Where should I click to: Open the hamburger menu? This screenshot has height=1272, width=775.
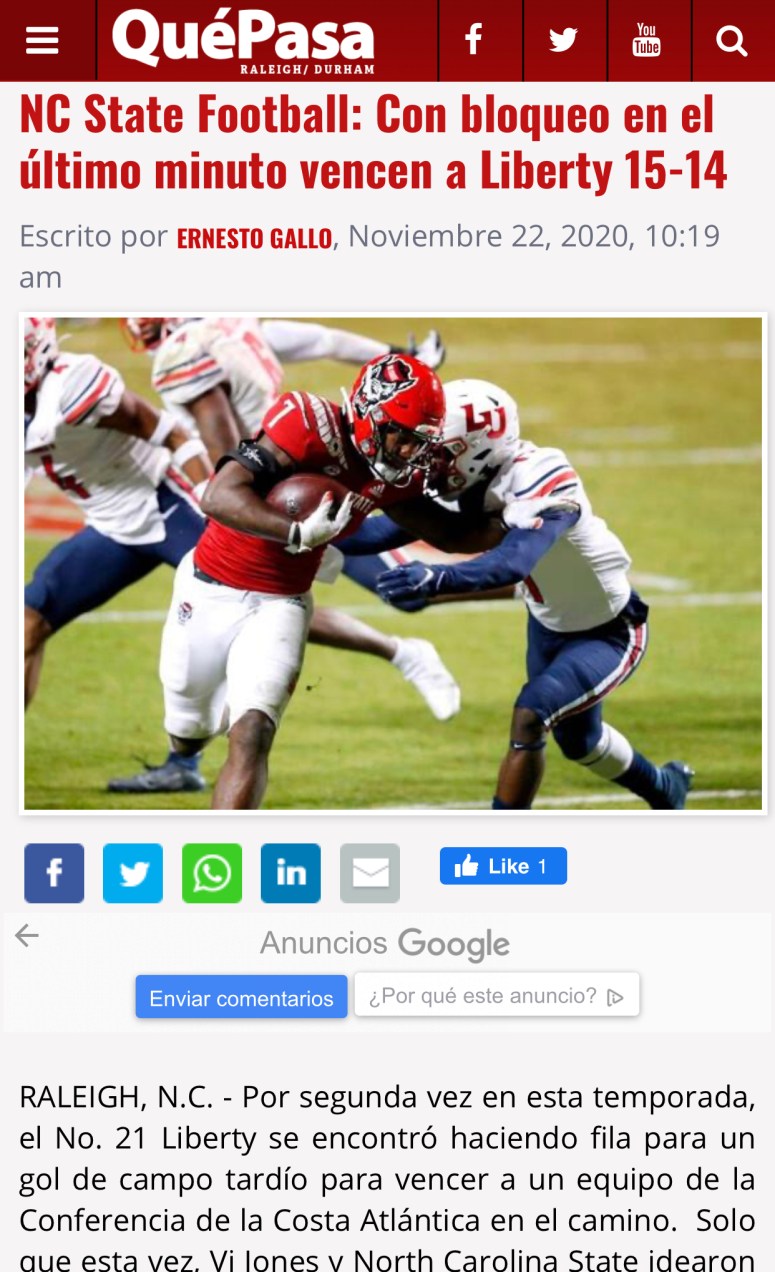click(42, 41)
